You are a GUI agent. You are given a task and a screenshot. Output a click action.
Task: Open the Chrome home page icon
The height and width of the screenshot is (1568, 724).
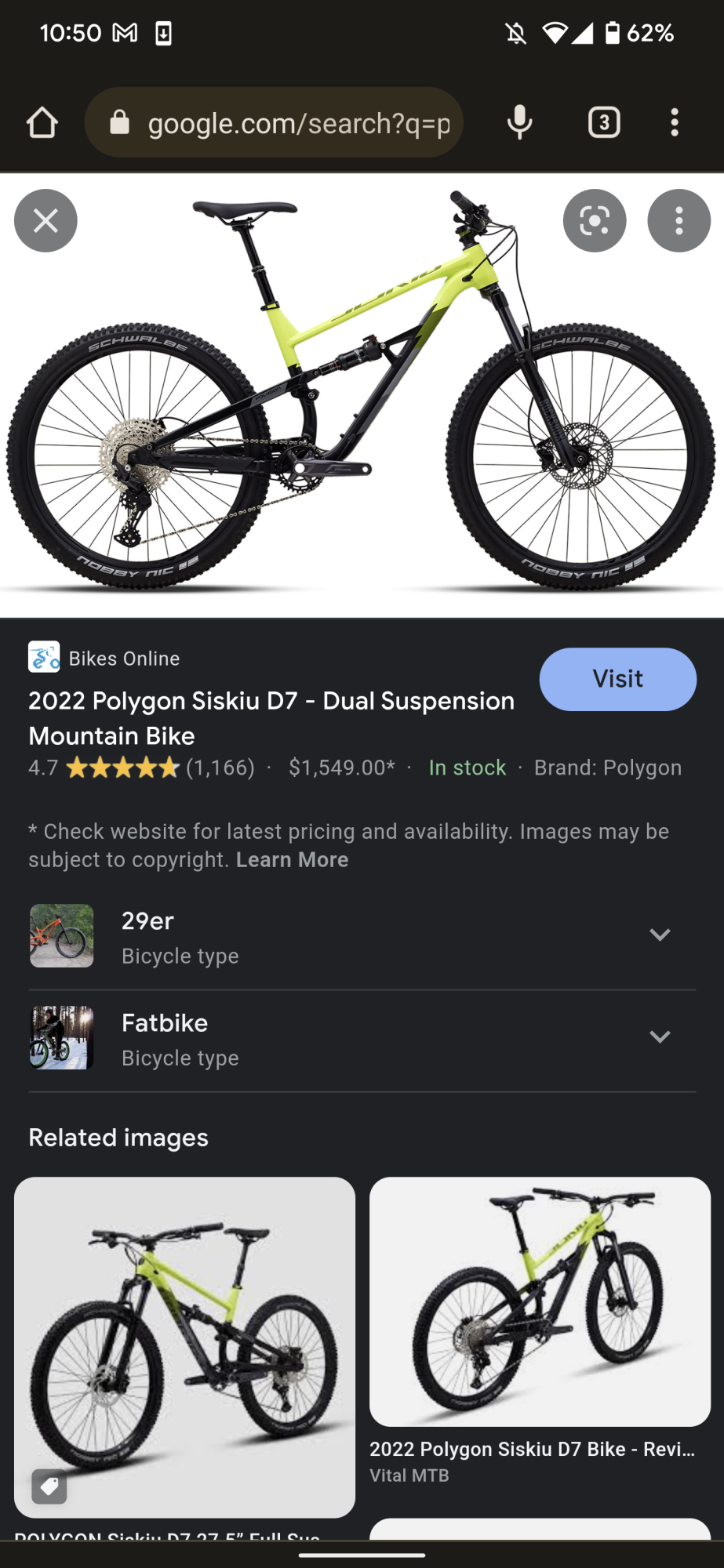pos(43,122)
